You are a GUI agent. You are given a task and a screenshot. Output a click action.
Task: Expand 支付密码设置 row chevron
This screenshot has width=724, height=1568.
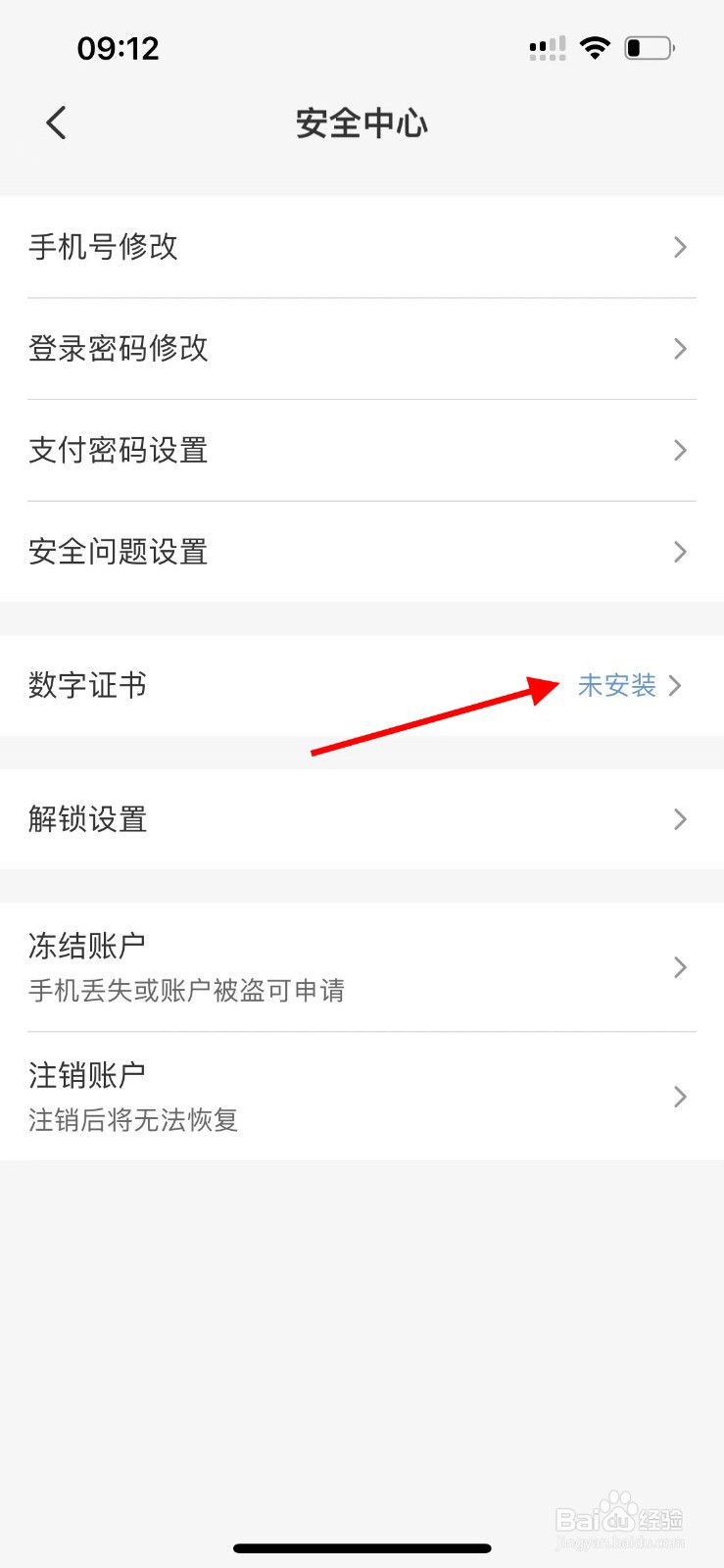(x=680, y=451)
